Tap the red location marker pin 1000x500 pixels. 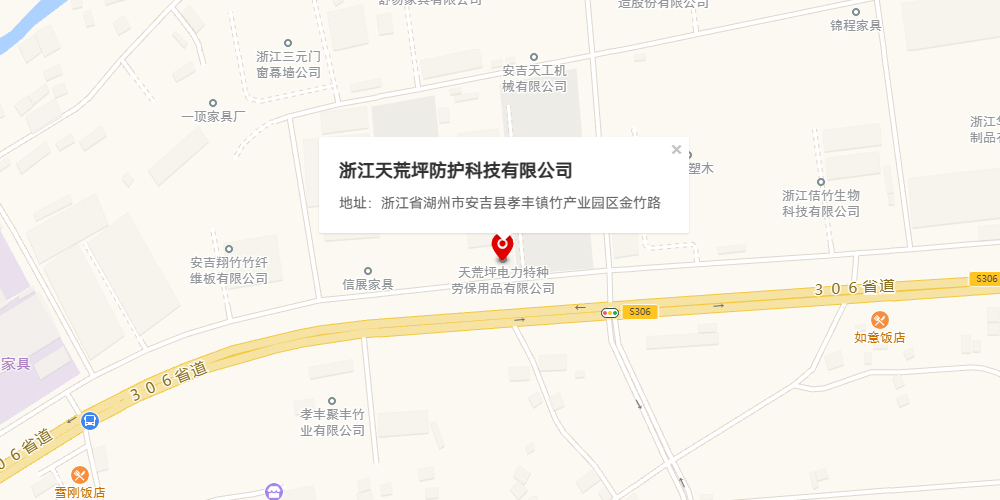[503, 245]
